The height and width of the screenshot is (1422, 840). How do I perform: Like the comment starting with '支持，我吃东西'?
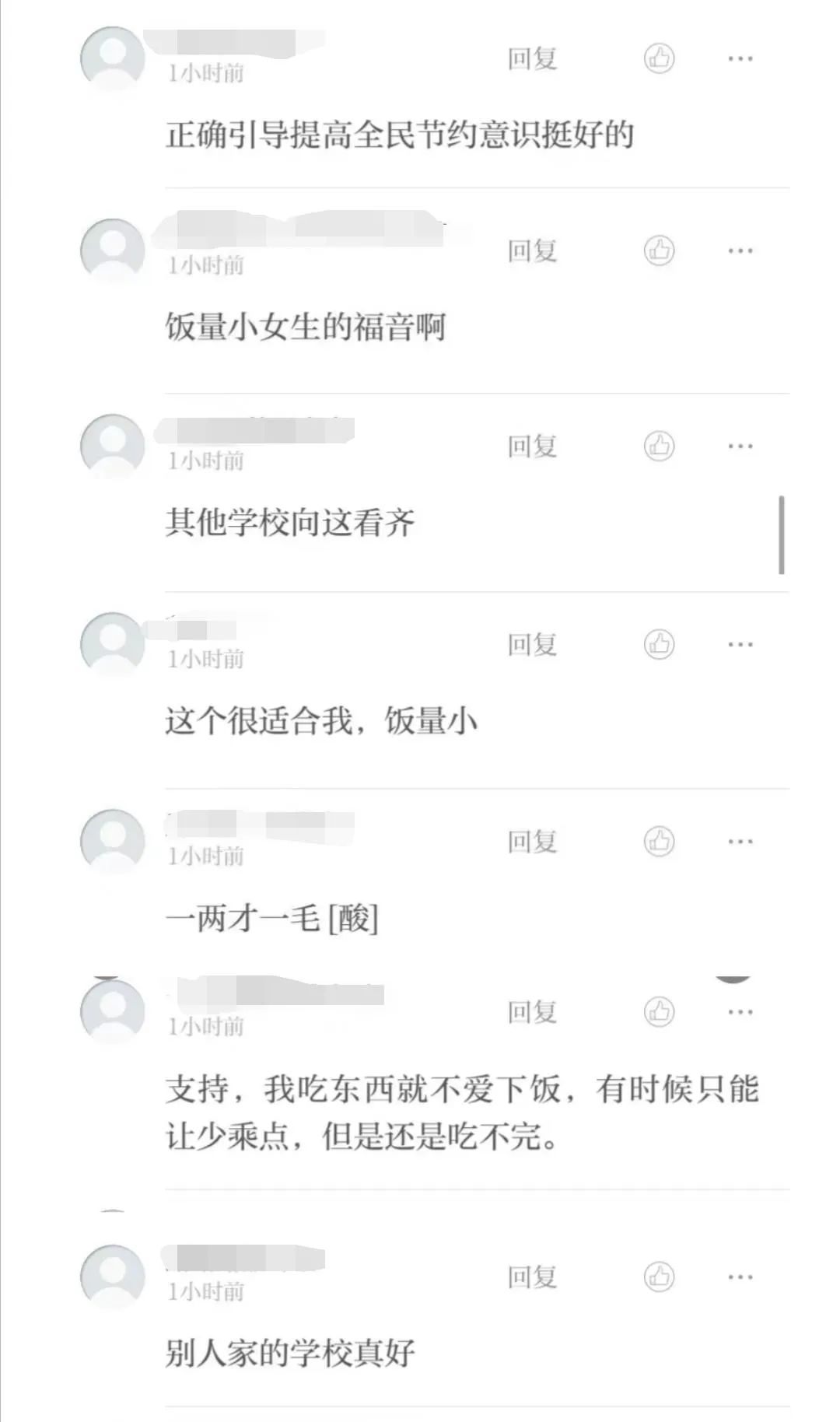(659, 1011)
